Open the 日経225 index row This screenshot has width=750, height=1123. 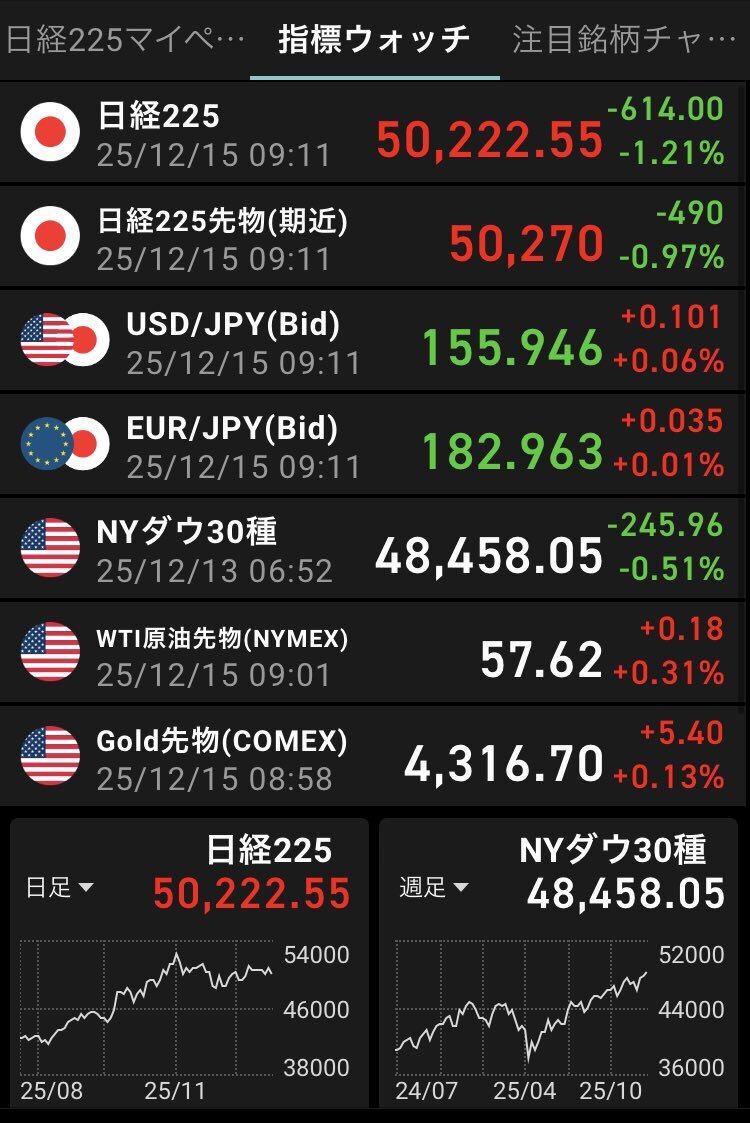[x=374, y=133]
